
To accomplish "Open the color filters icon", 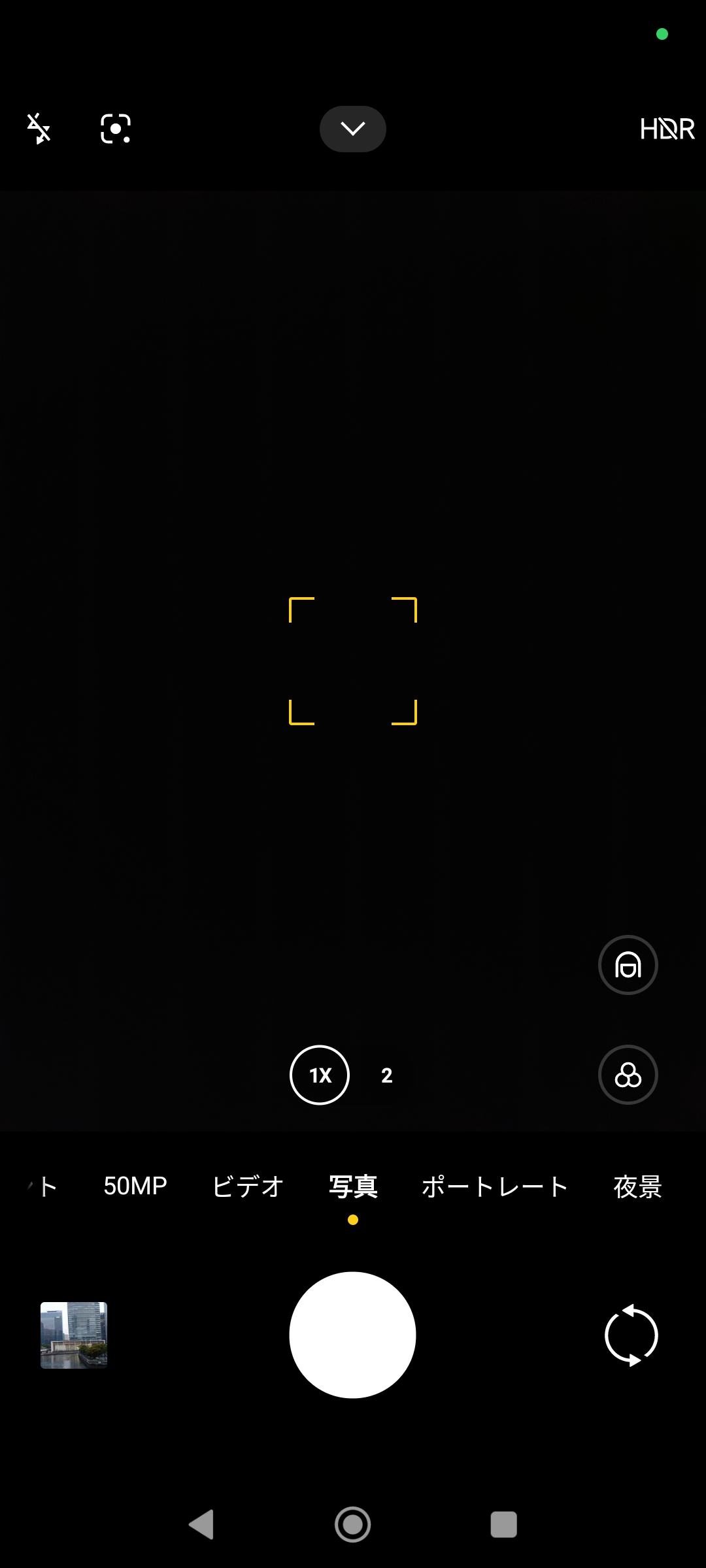I will point(628,1075).
